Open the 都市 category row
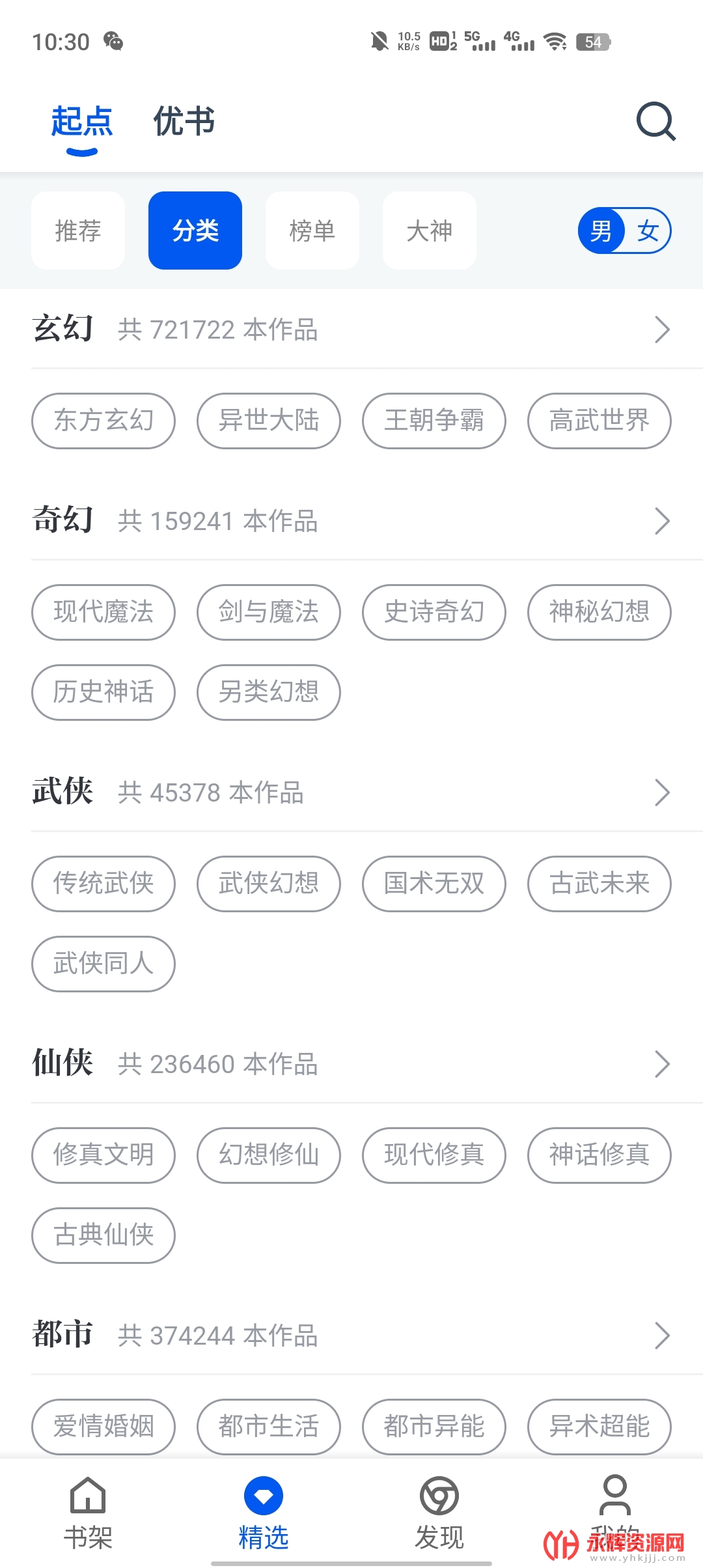 click(x=351, y=1336)
